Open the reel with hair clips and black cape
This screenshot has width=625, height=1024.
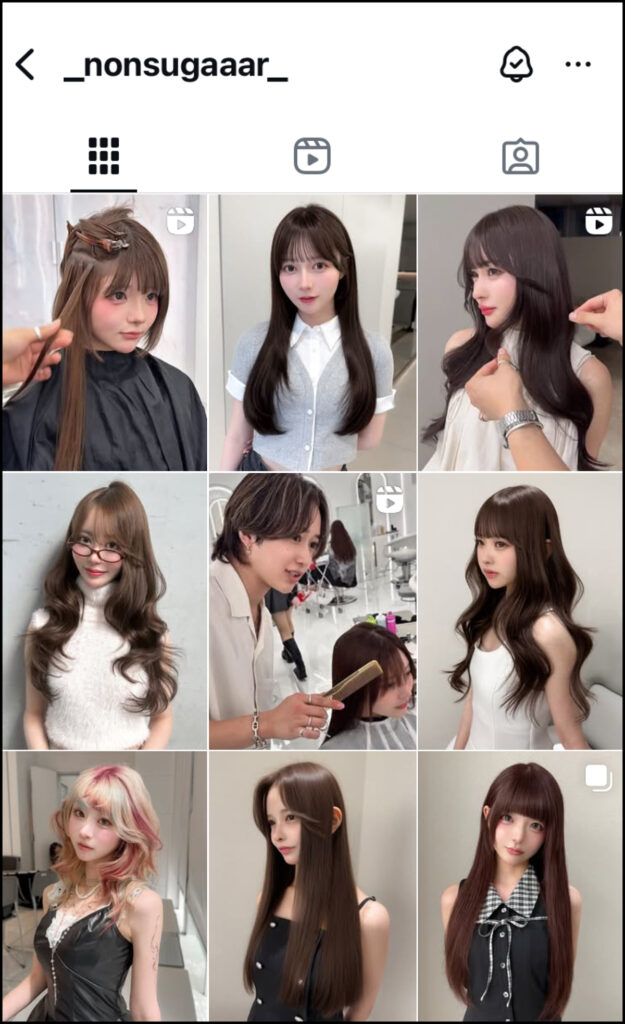[x=104, y=332]
